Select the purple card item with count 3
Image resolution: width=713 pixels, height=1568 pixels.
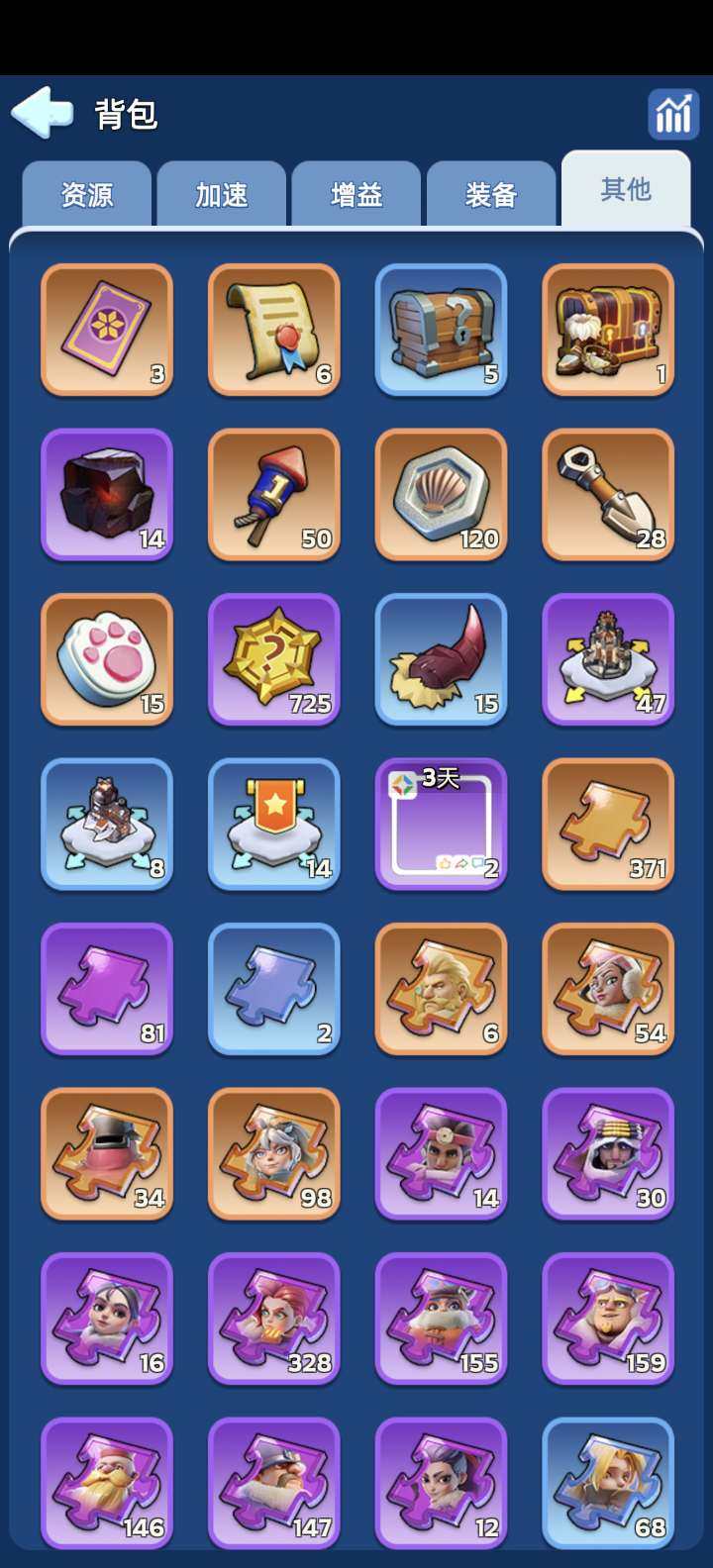coord(107,330)
